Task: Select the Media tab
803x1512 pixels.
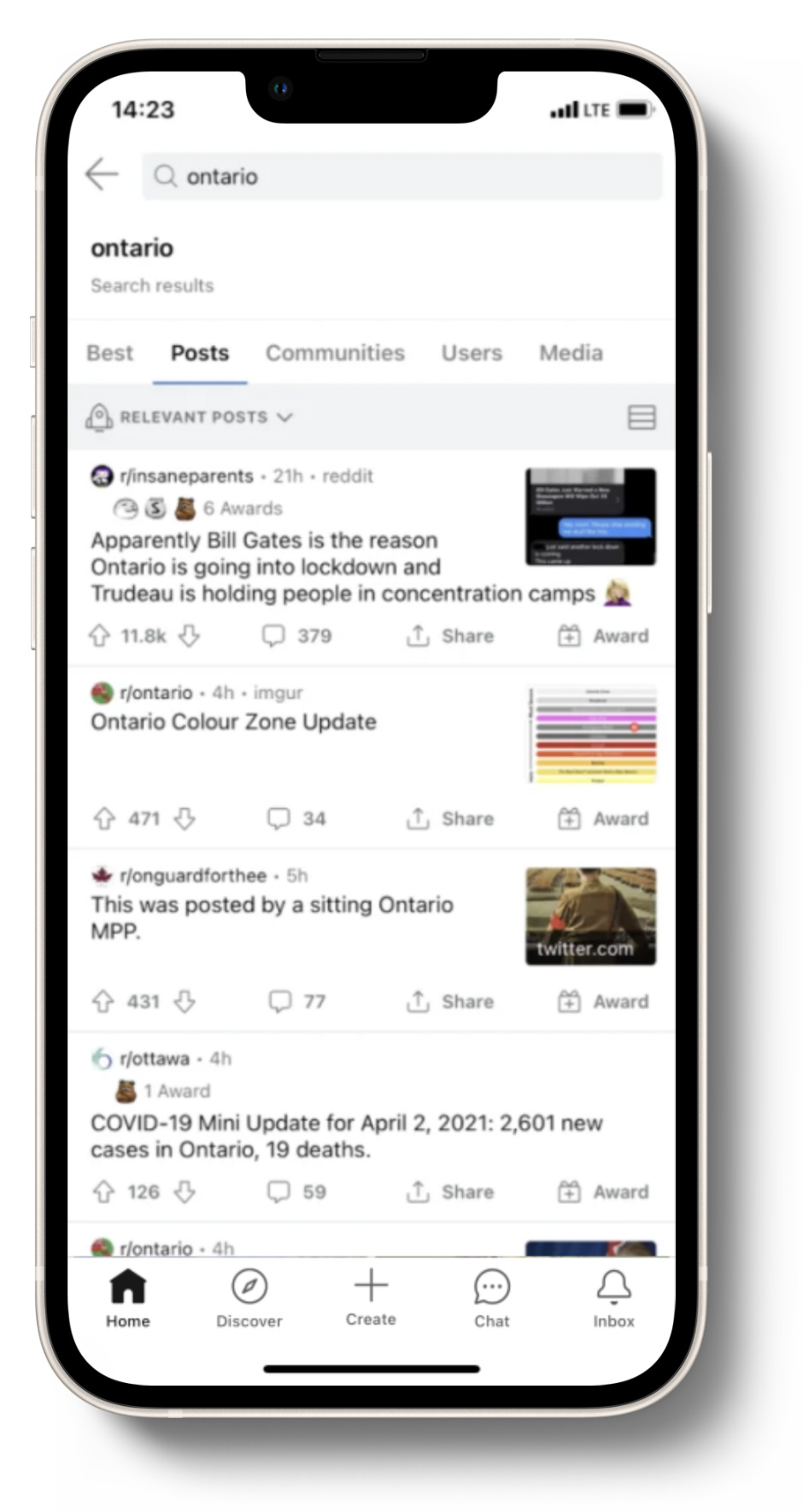Action: coord(571,353)
